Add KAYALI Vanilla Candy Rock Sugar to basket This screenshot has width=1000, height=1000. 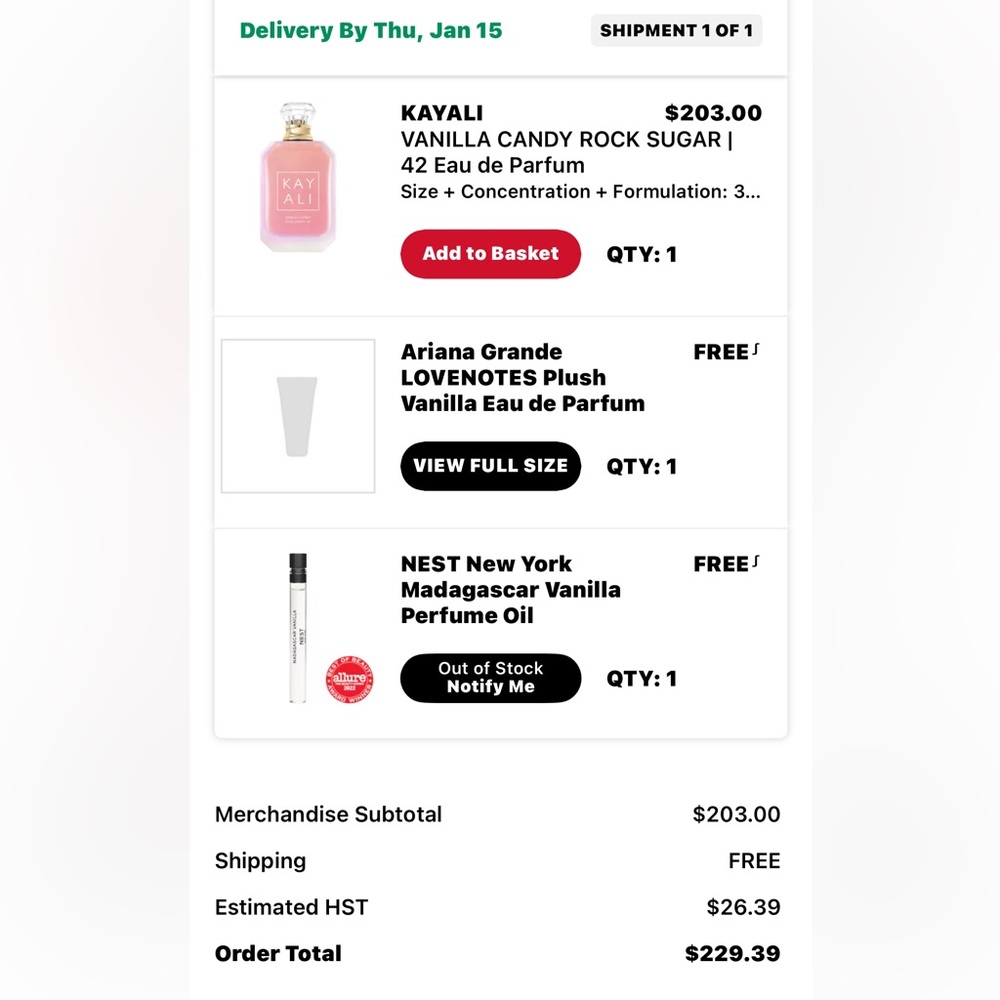coord(490,254)
